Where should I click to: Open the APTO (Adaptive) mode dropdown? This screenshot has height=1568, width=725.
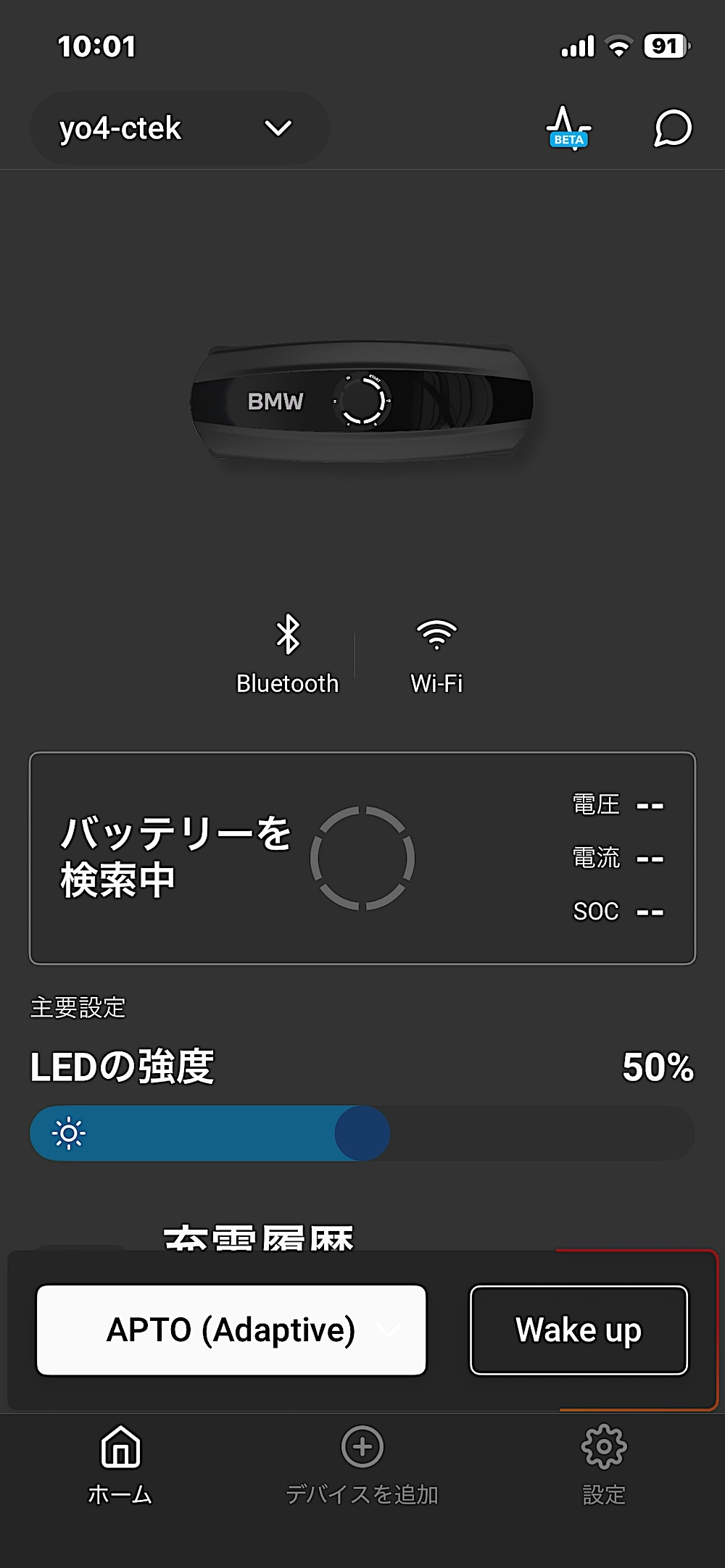tap(231, 1330)
